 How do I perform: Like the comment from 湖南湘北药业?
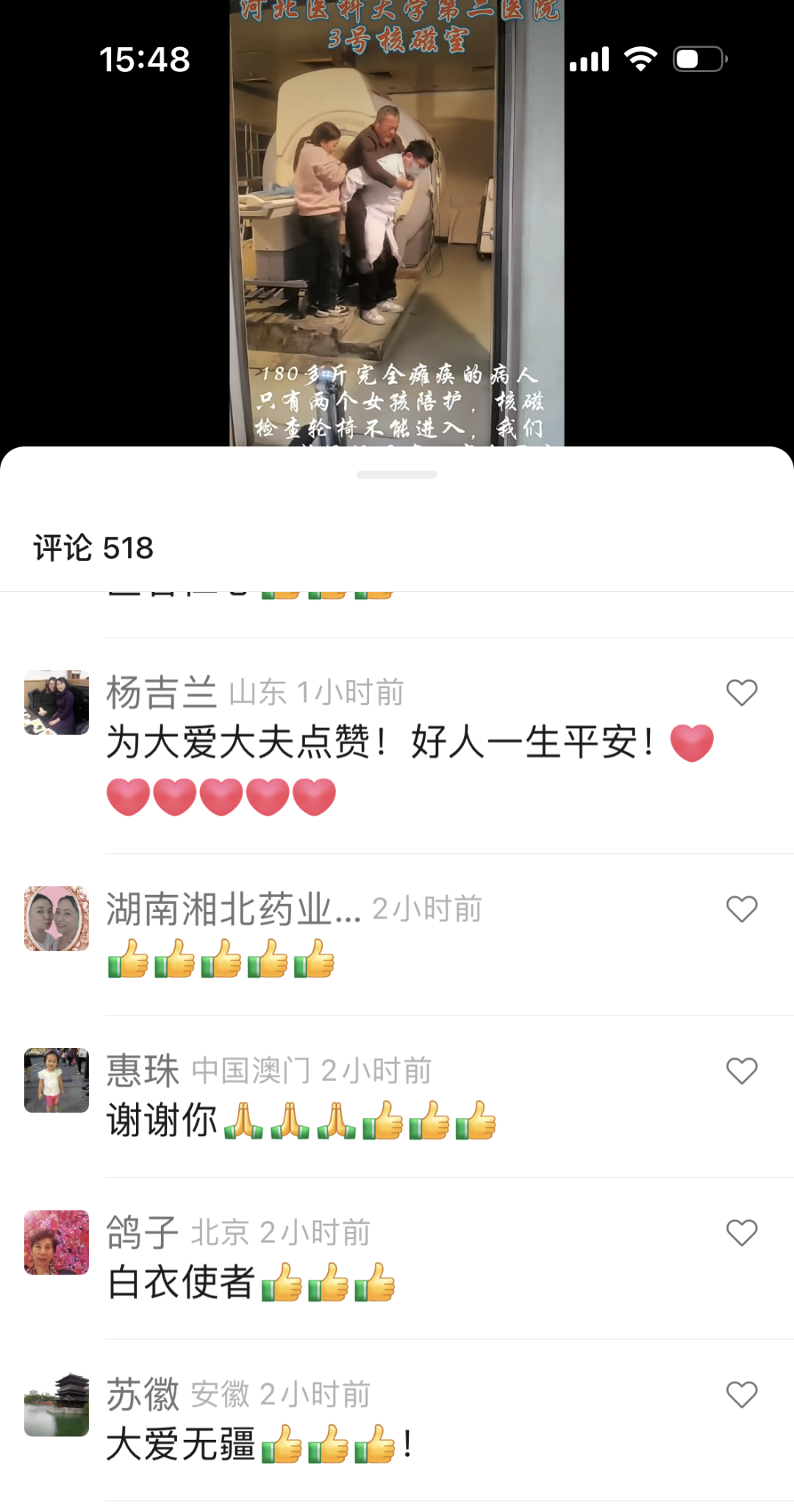click(x=741, y=910)
